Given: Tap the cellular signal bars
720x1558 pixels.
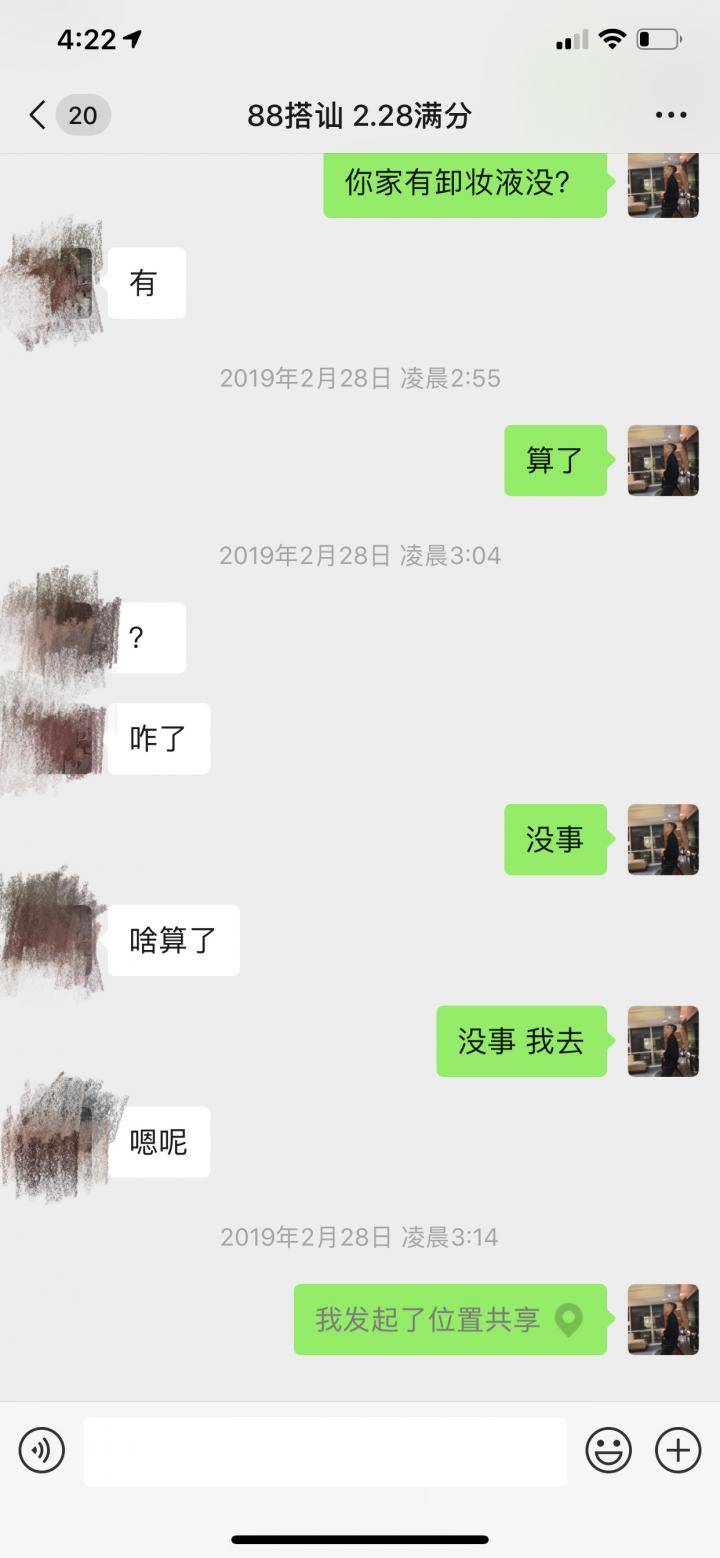Looking at the screenshot, I should (571, 40).
